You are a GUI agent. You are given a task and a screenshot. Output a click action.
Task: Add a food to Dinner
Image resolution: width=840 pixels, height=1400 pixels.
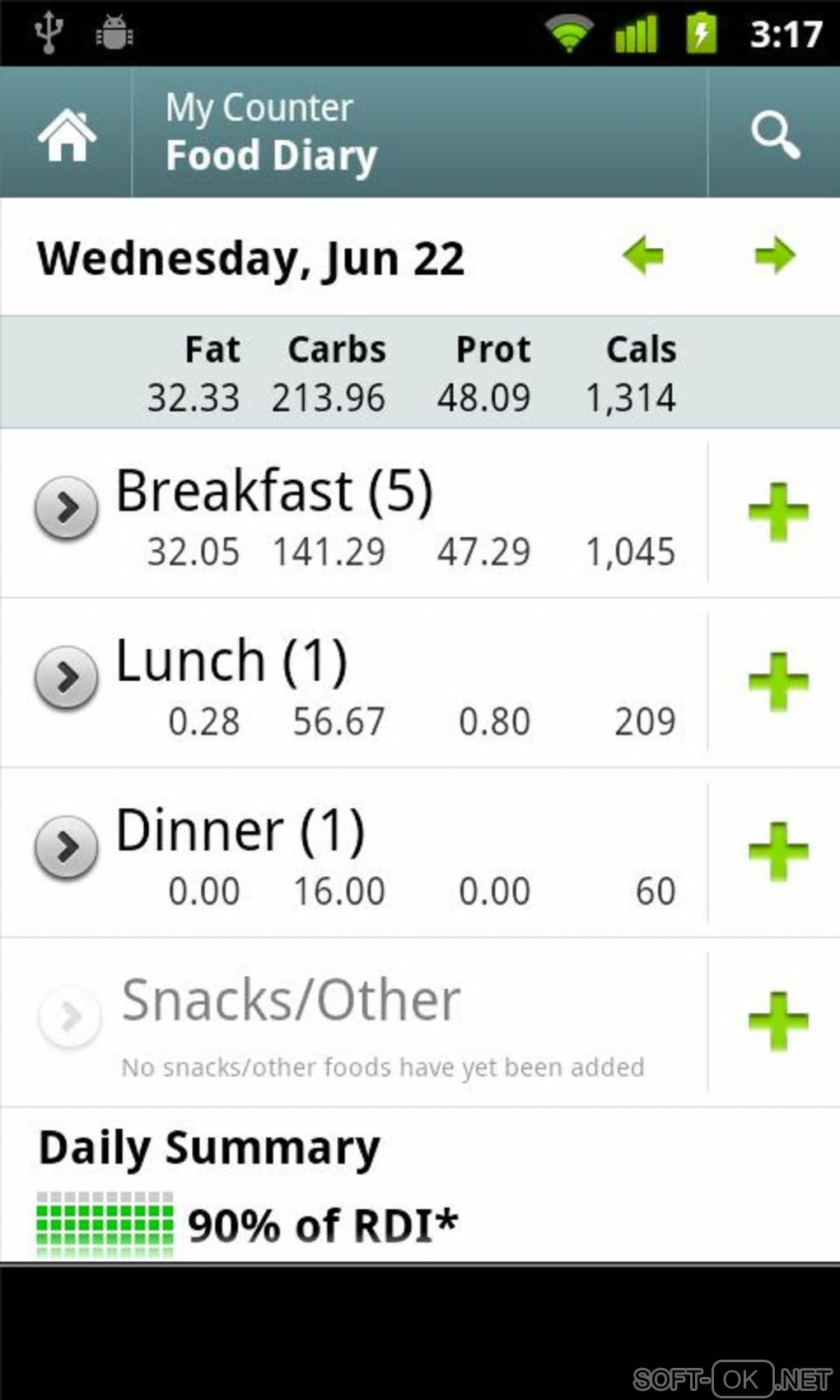point(777,852)
